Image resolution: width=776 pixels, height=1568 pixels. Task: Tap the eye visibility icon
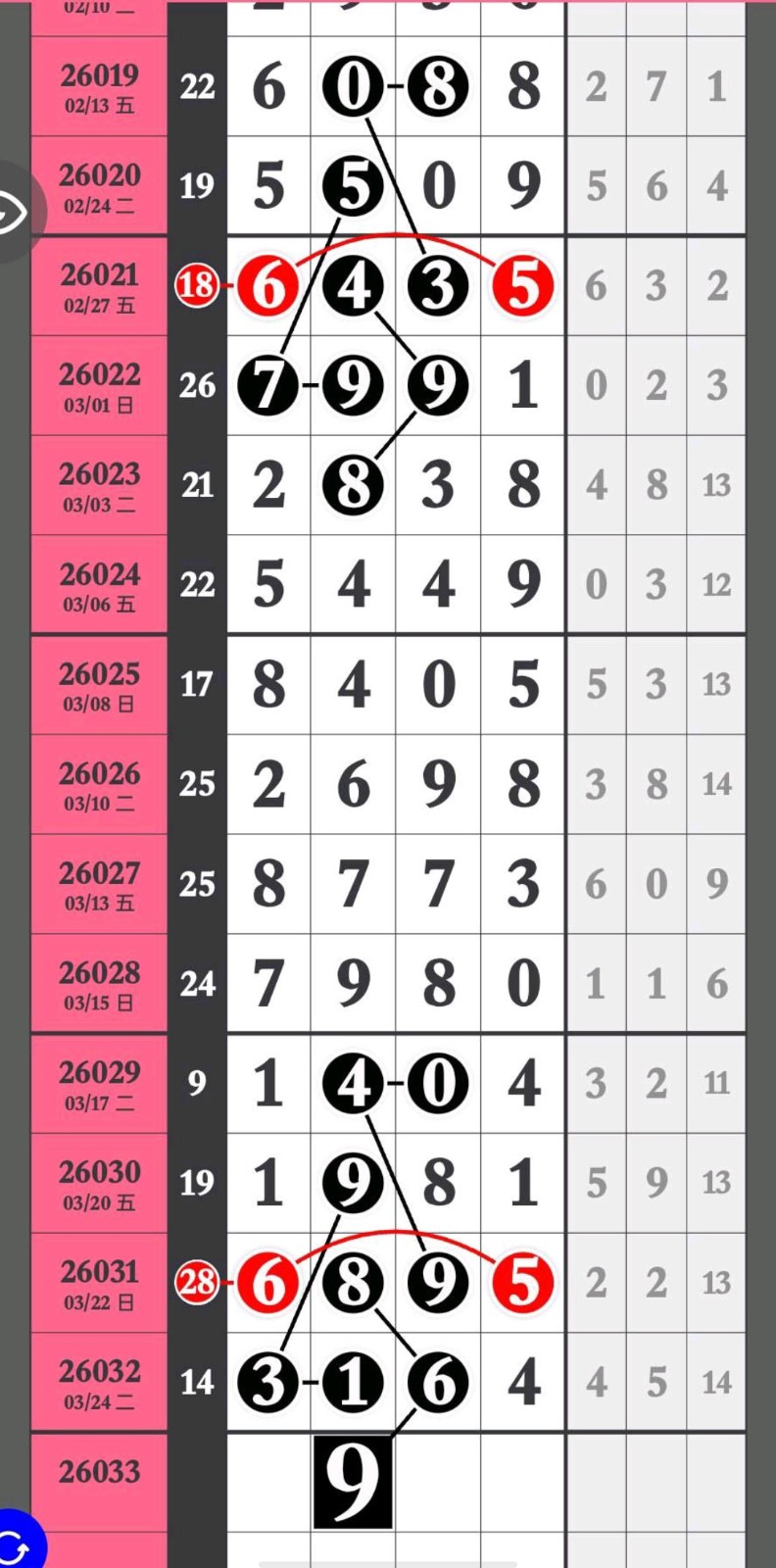(12, 212)
